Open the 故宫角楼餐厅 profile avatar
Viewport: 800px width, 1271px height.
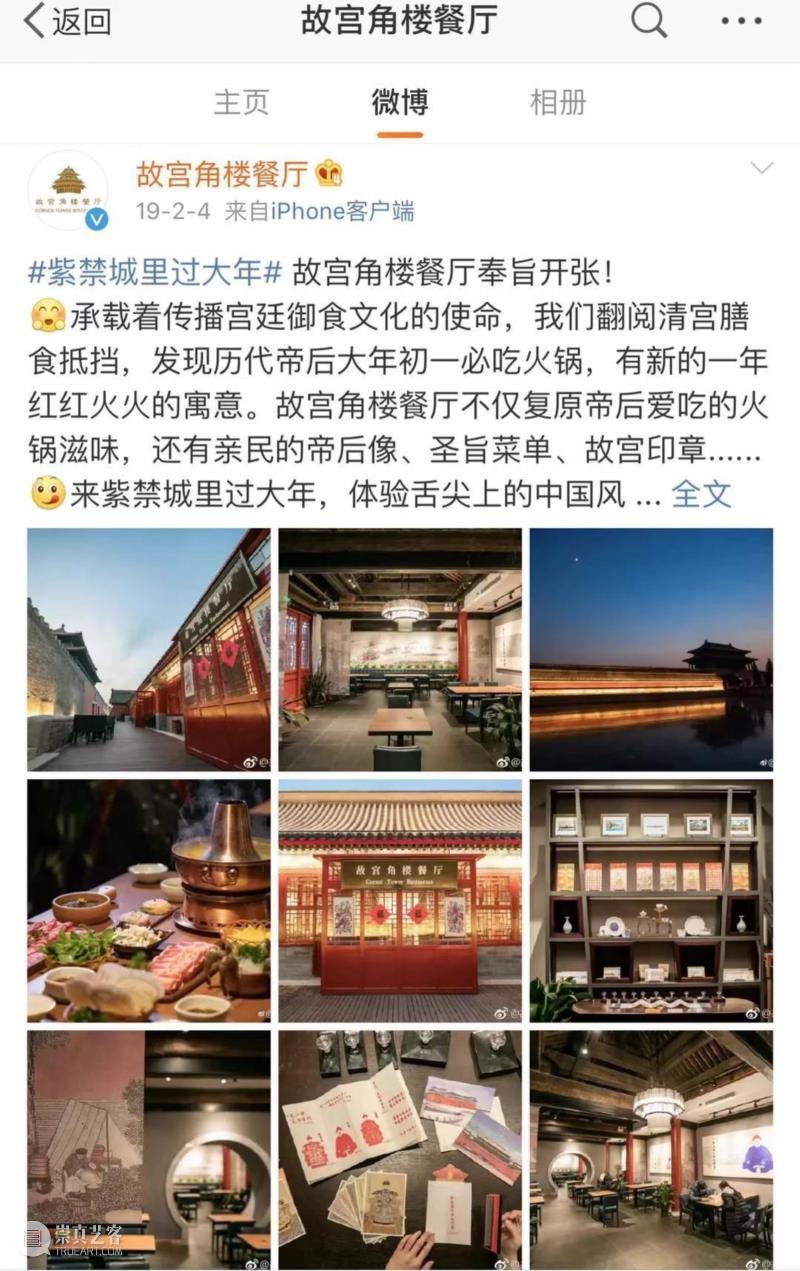pos(68,190)
